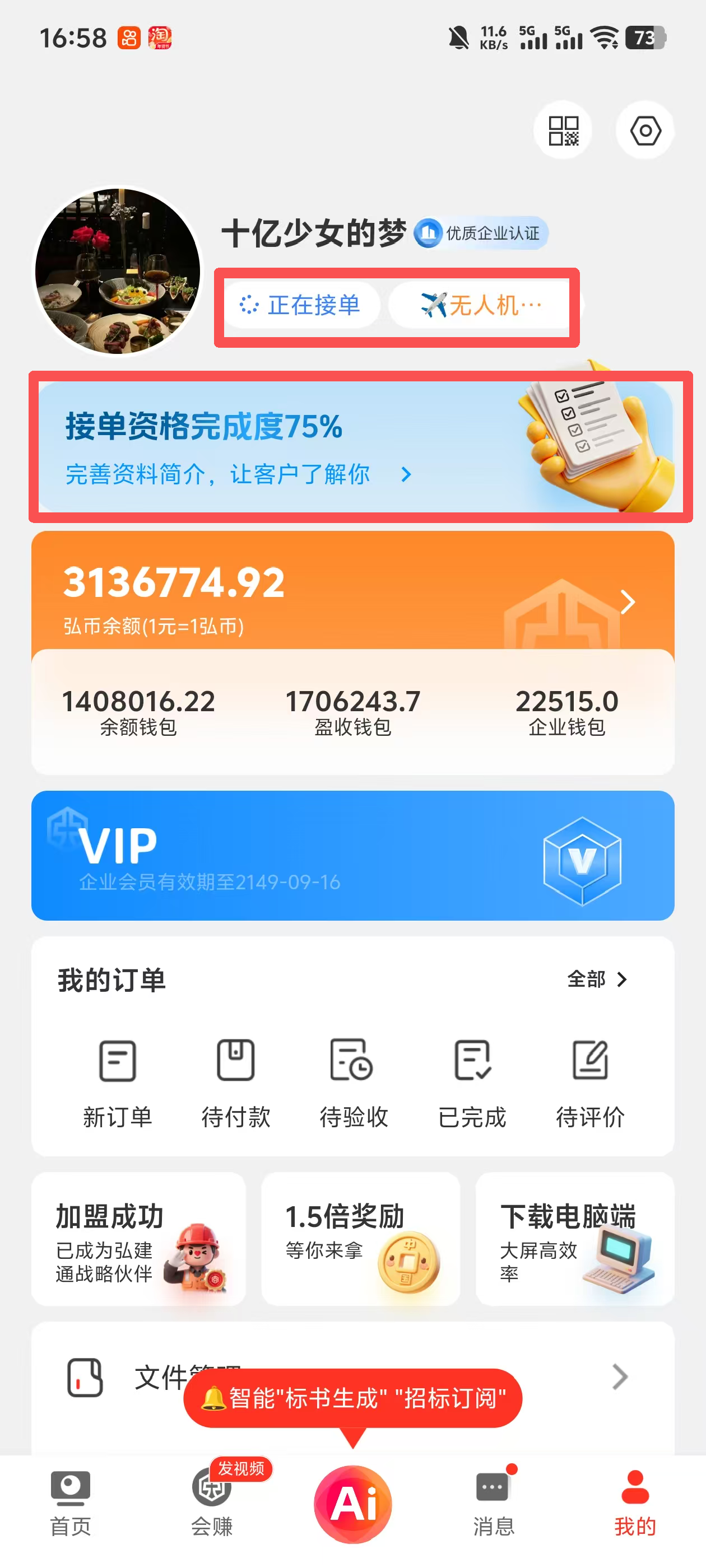View the 盈收钱包 wallet
Viewport: 706px width, 1568px height.
352,711
